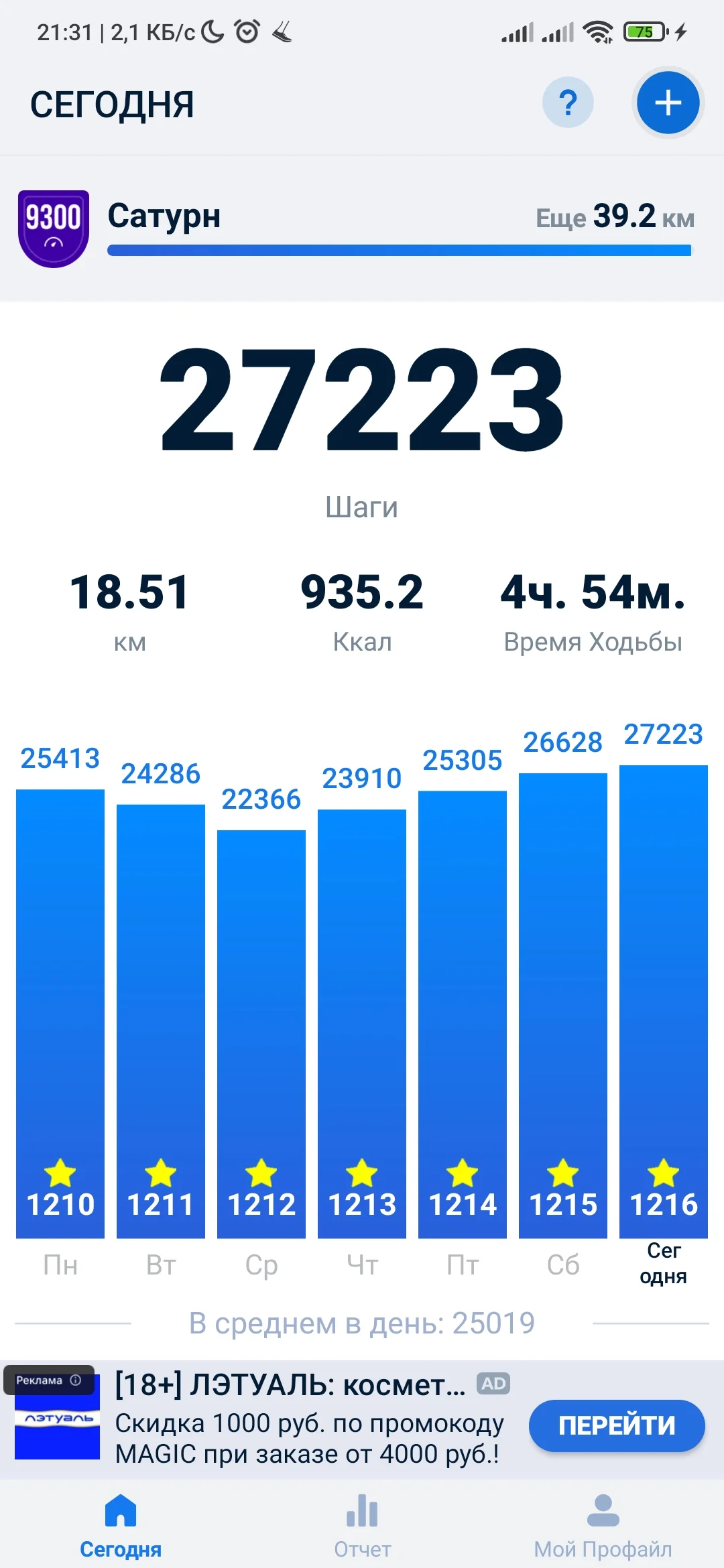Viewport: 724px width, 1568px height.
Task: Tap ПЕРЕЙТИ in the ЛЭТУАЛЬ ad
Action: (616, 1425)
